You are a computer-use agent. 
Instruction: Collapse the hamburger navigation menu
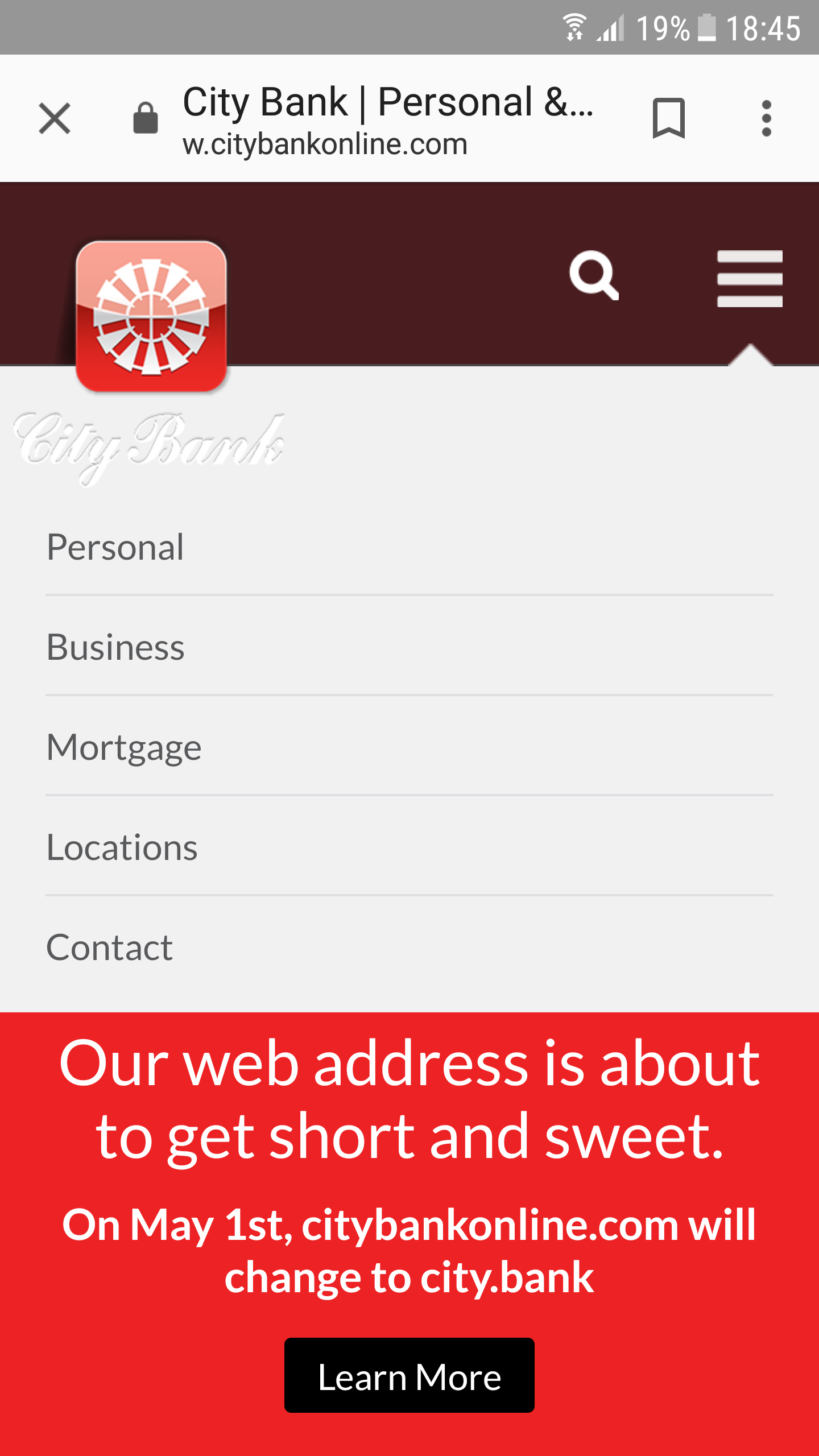[749, 279]
